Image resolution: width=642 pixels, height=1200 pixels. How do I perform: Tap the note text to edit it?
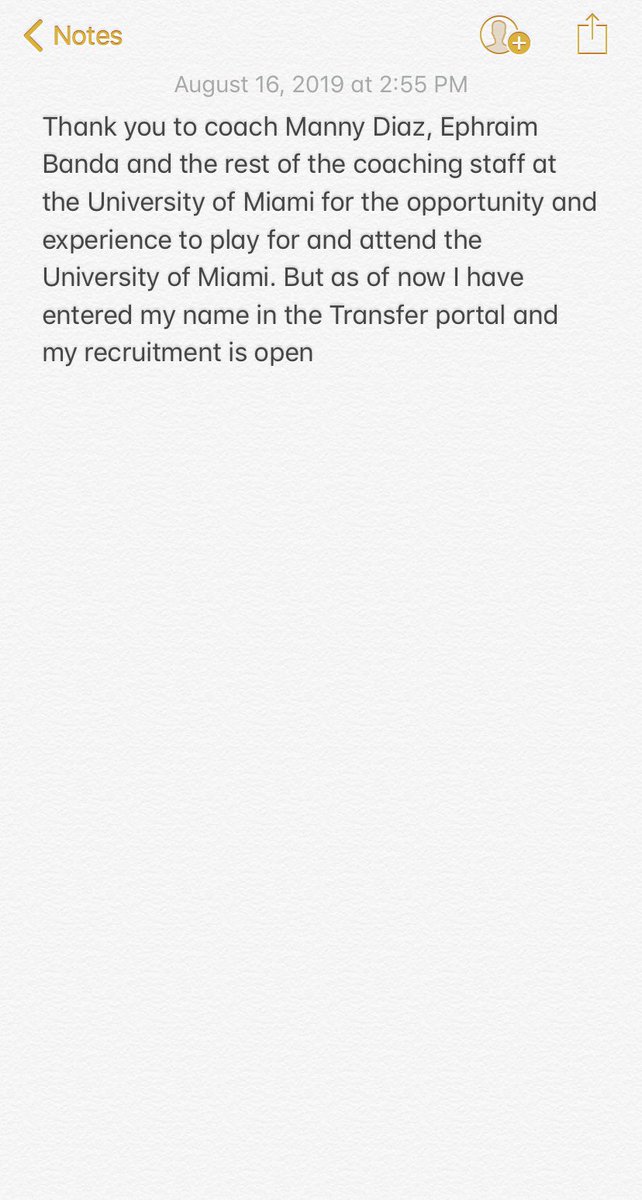pyautogui.click(x=319, y=240)
